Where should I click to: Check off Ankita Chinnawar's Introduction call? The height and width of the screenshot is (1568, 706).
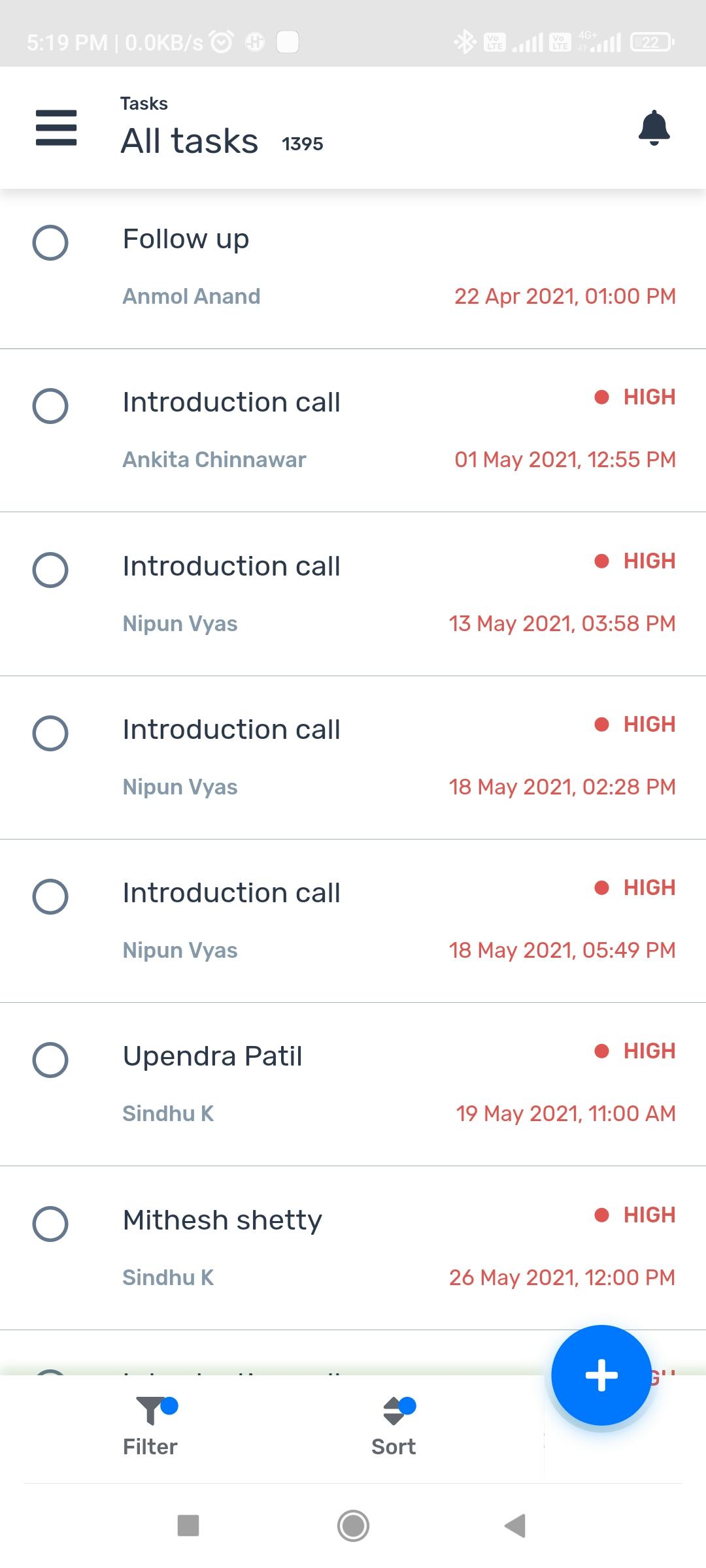pos(50,406)
